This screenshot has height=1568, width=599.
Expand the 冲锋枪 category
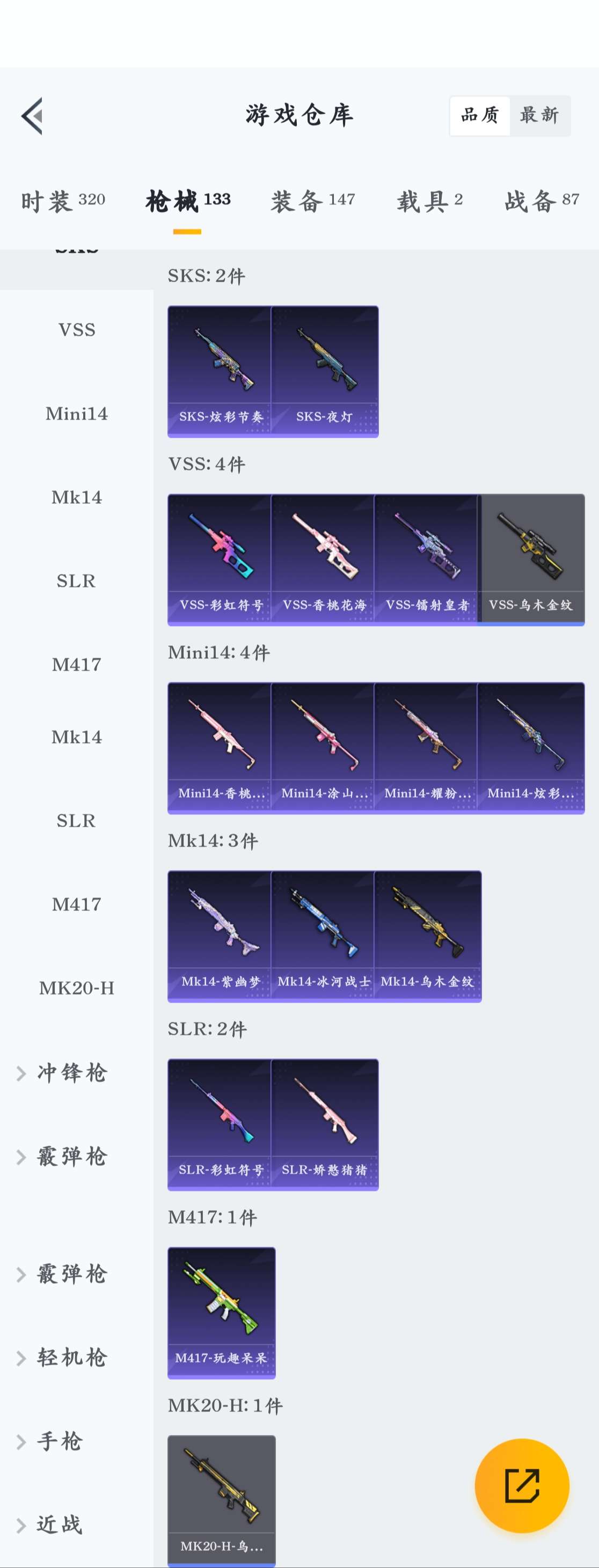click(x=72, y=1072)
